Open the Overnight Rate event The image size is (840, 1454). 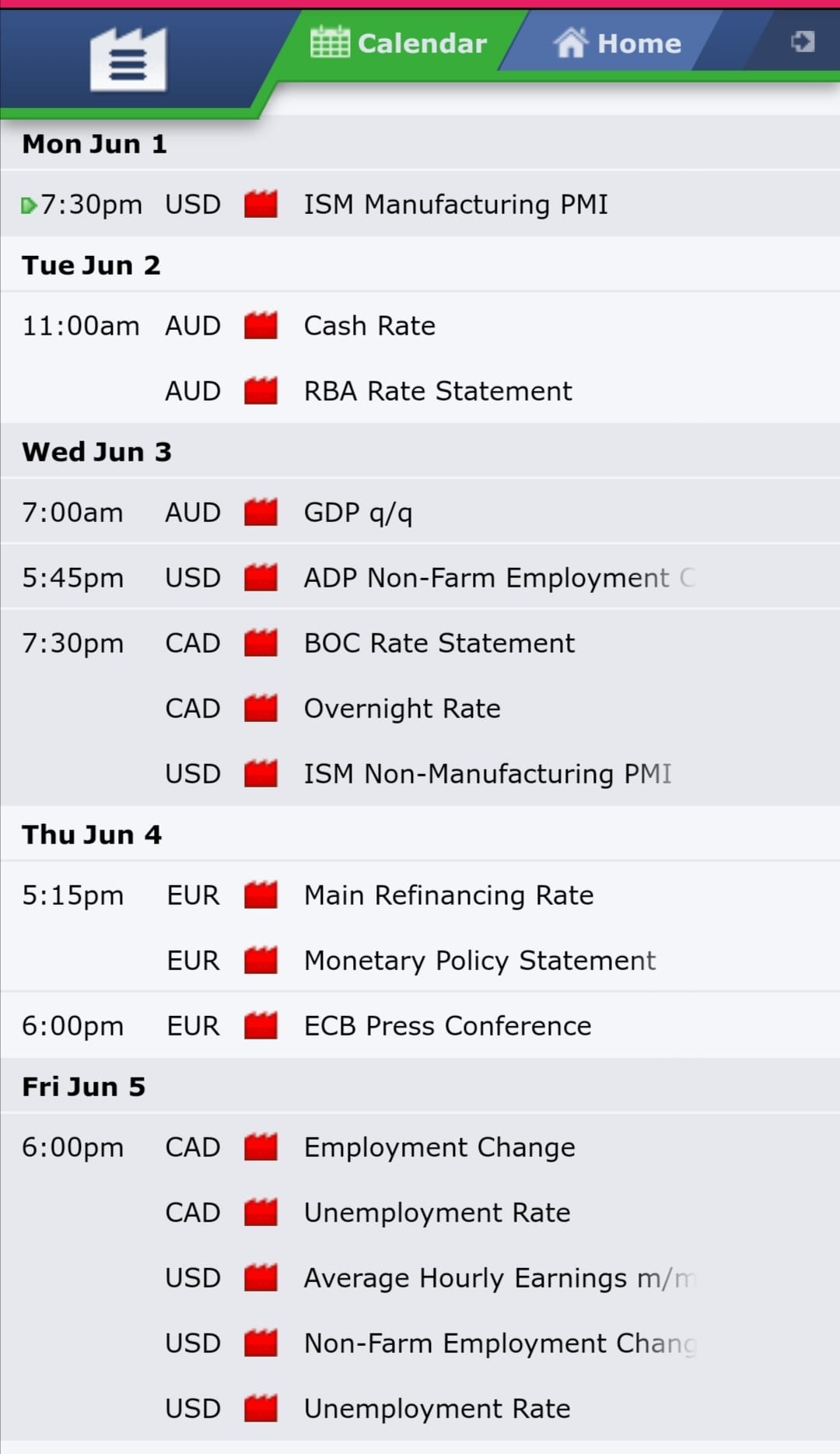pyautogui.click(x=420, y=709)
